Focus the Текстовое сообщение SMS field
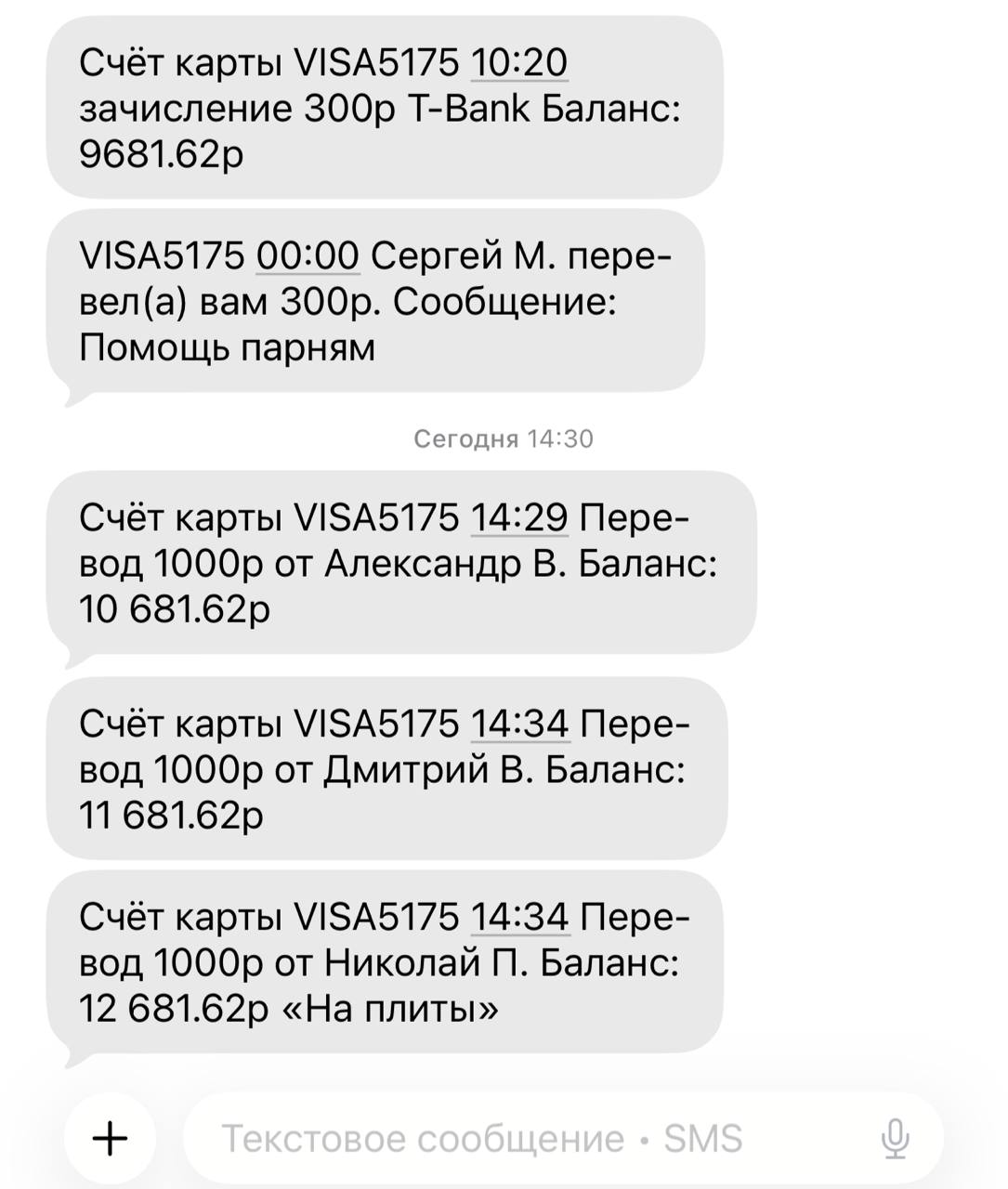1008x1189 pixels. [520, 1138]
